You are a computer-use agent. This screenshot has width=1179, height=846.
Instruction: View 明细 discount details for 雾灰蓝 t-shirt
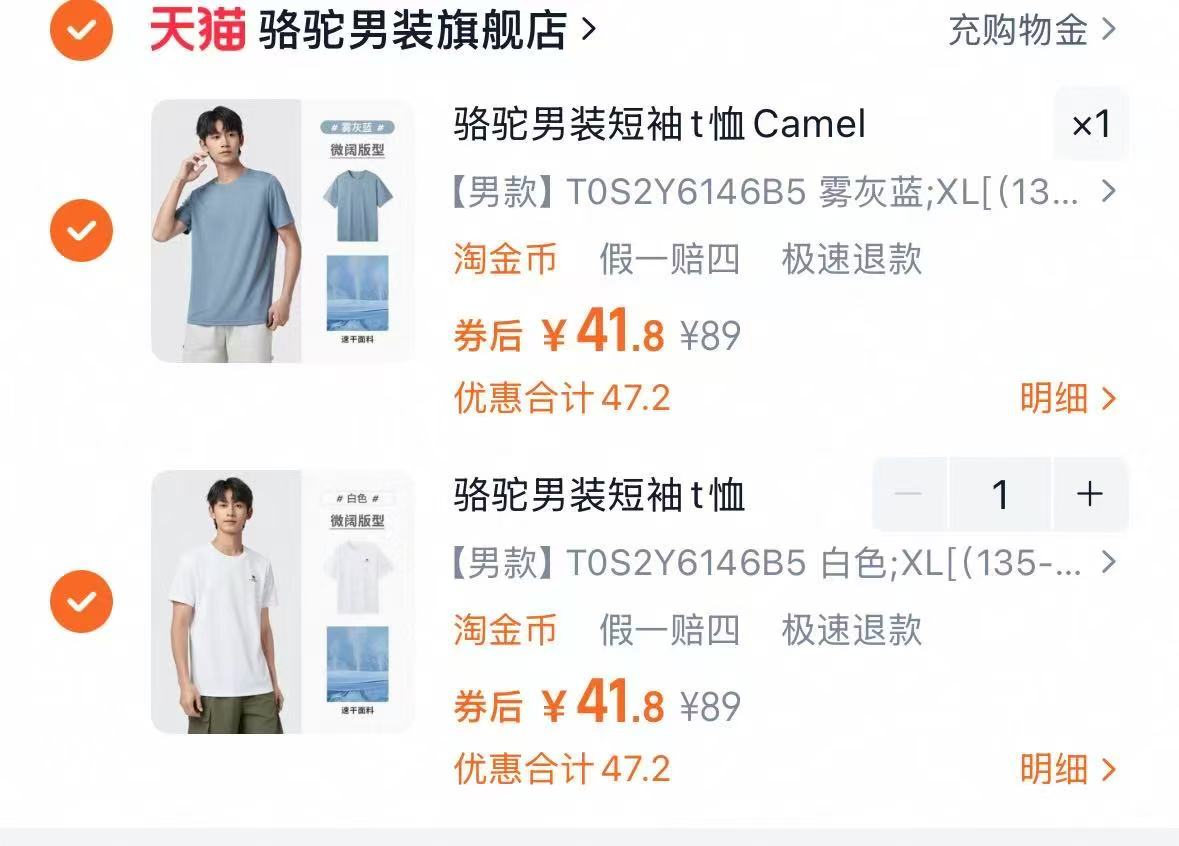(x=1066, y=398)
